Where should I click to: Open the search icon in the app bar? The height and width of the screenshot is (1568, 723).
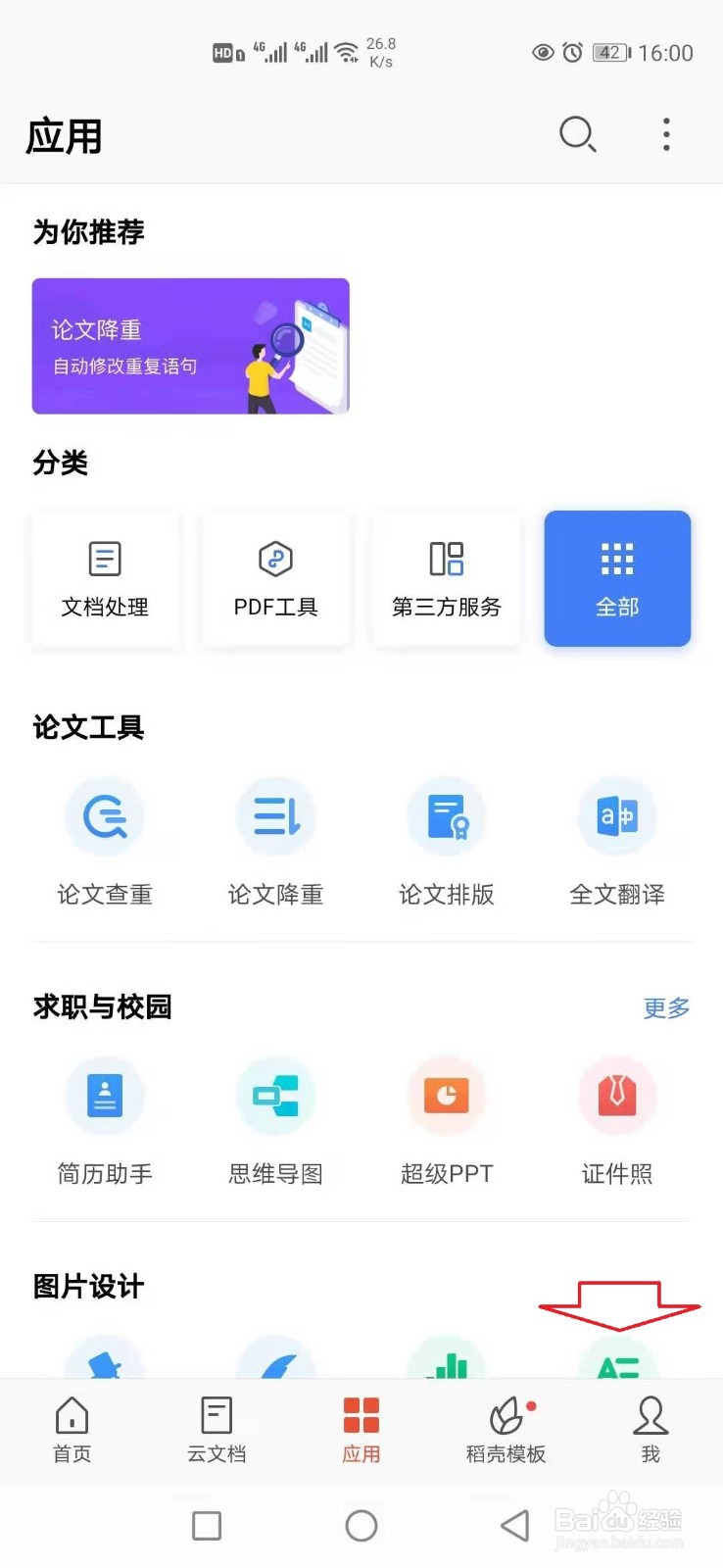point(577,134)
